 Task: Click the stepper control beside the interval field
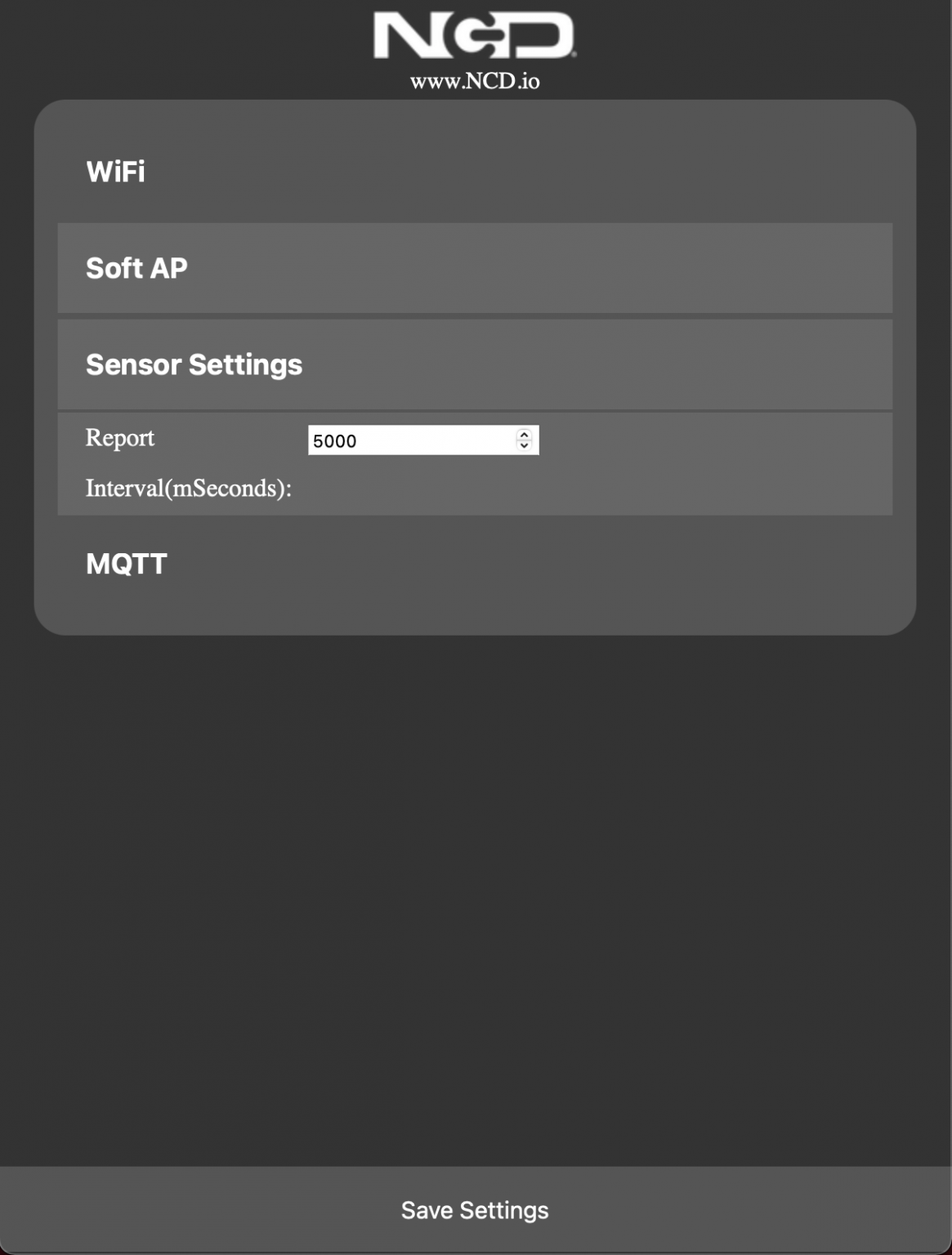pyautogui.click(x=525, y=440)
